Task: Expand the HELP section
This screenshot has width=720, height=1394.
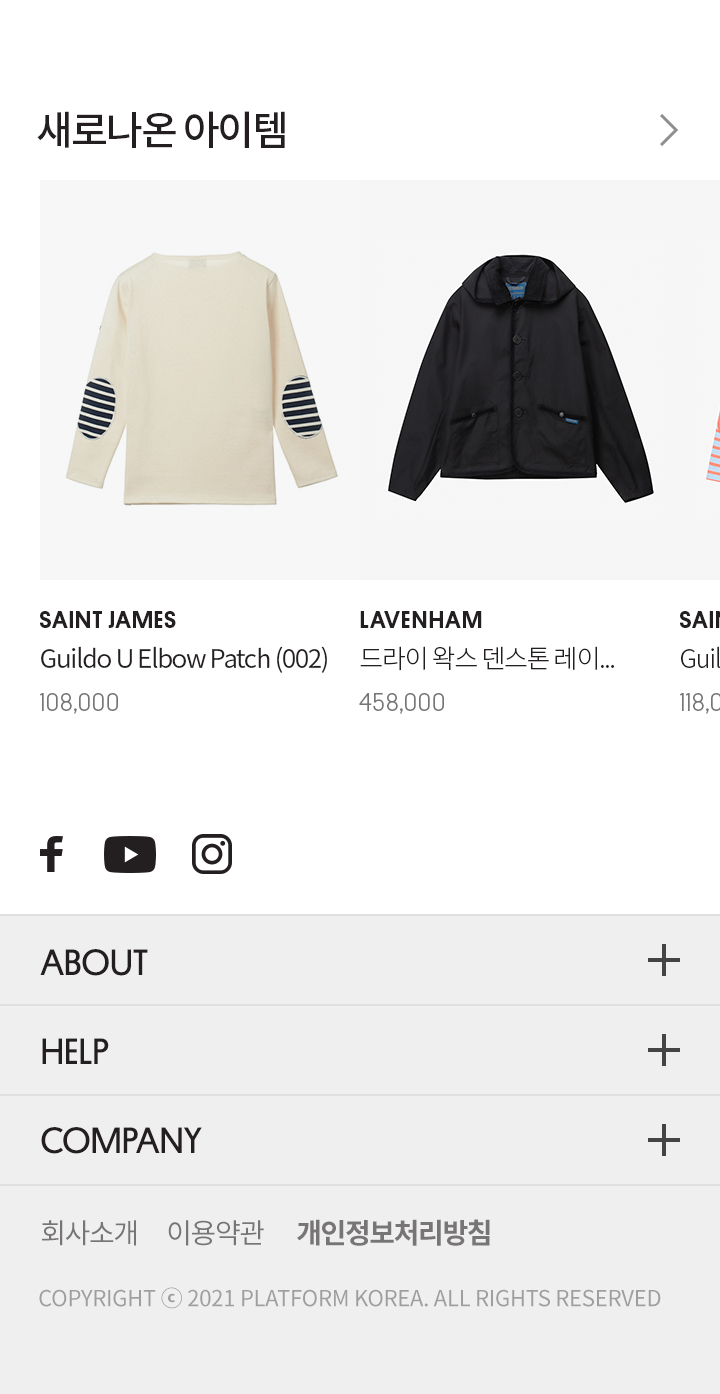Action: click(663, 1050)
